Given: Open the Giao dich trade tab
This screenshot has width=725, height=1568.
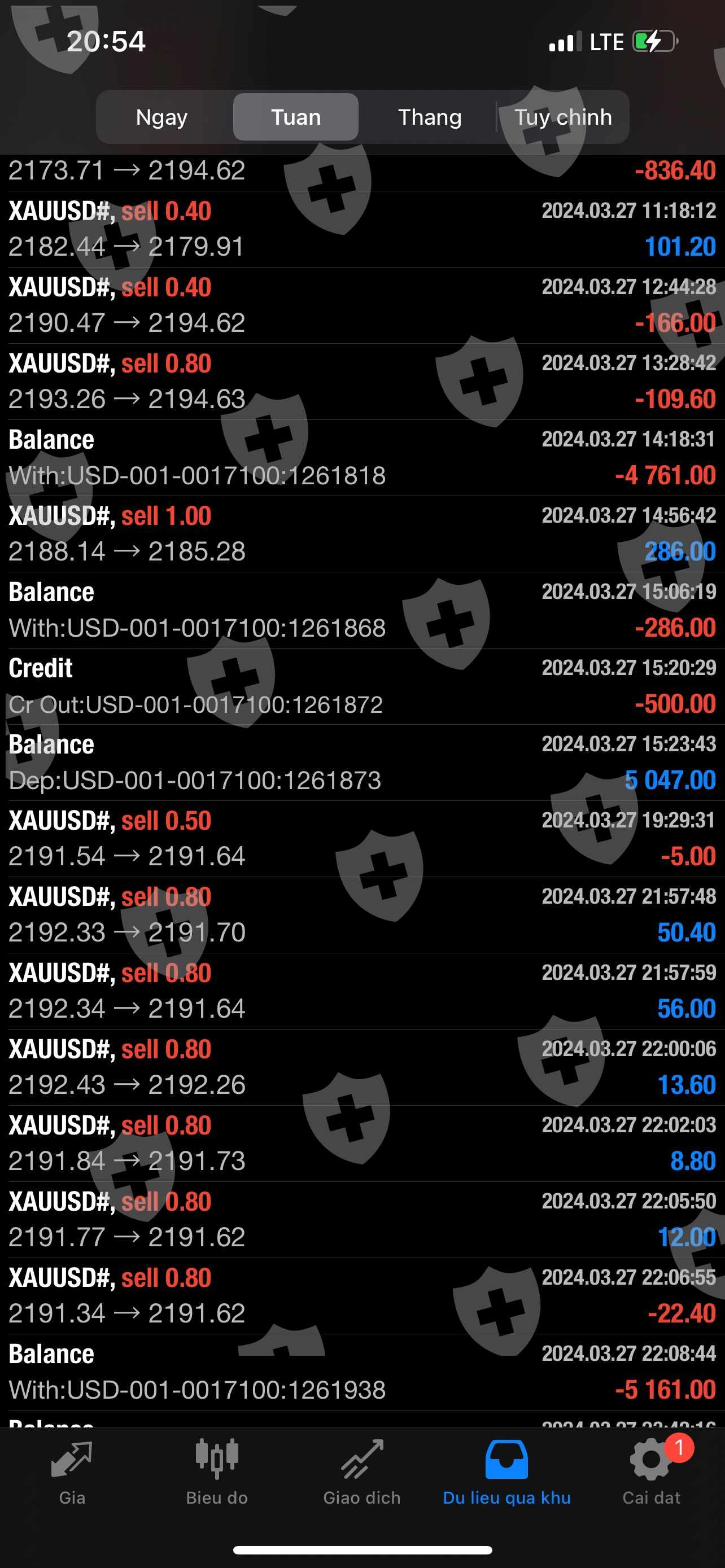Looking at the screenshot, I should 362,1472.
